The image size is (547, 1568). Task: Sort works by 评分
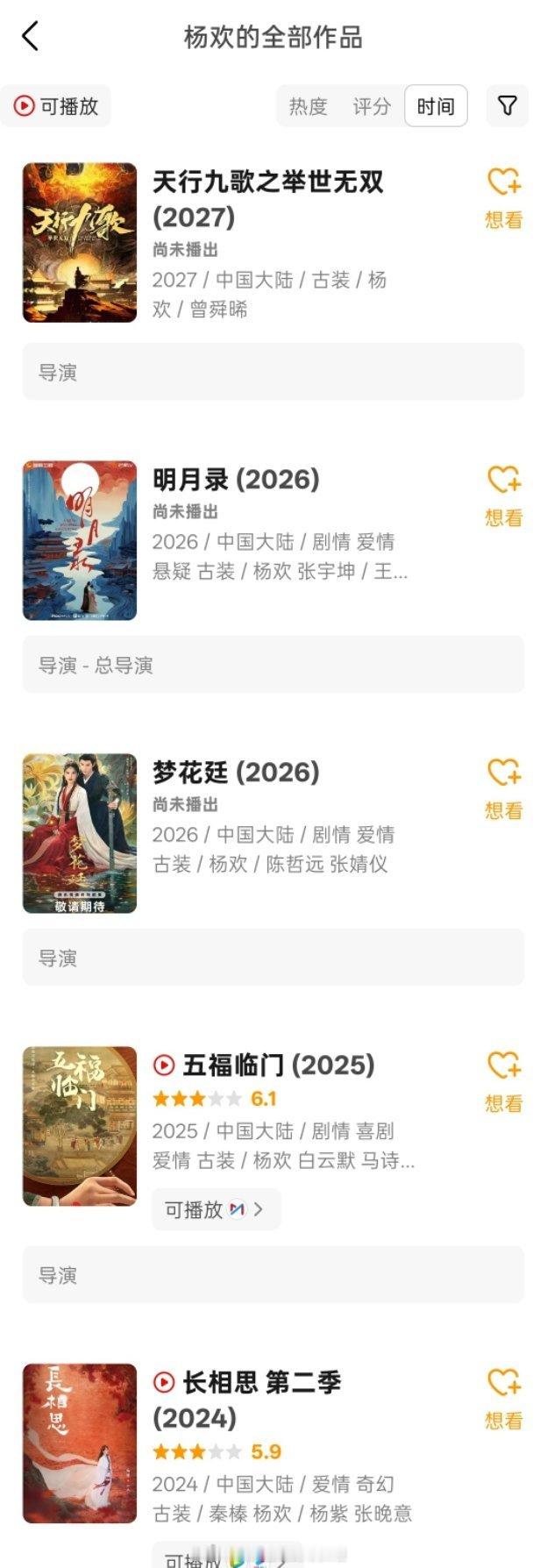click(371, 106)
